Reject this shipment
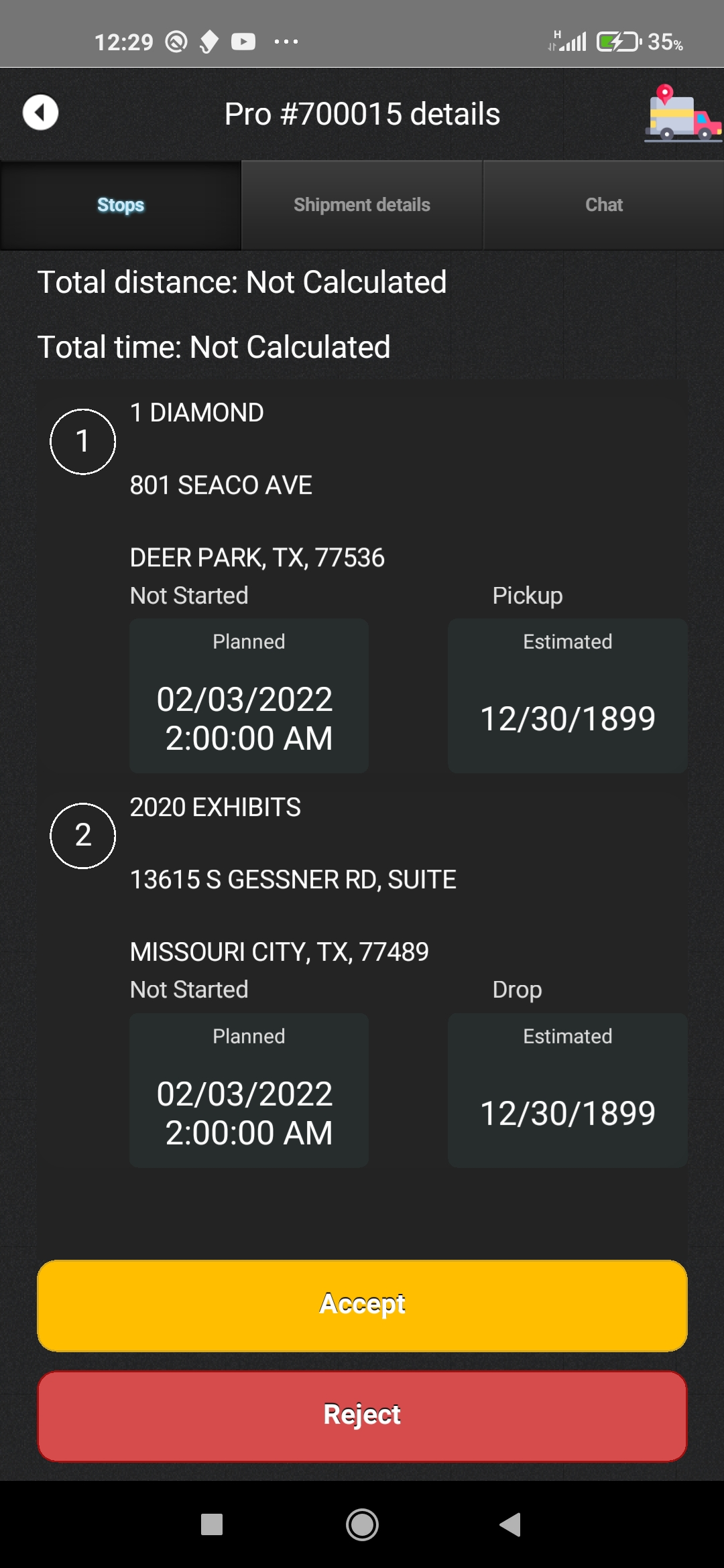Viewport: 724px width, 1568px height. click(x=362, y=1415)
